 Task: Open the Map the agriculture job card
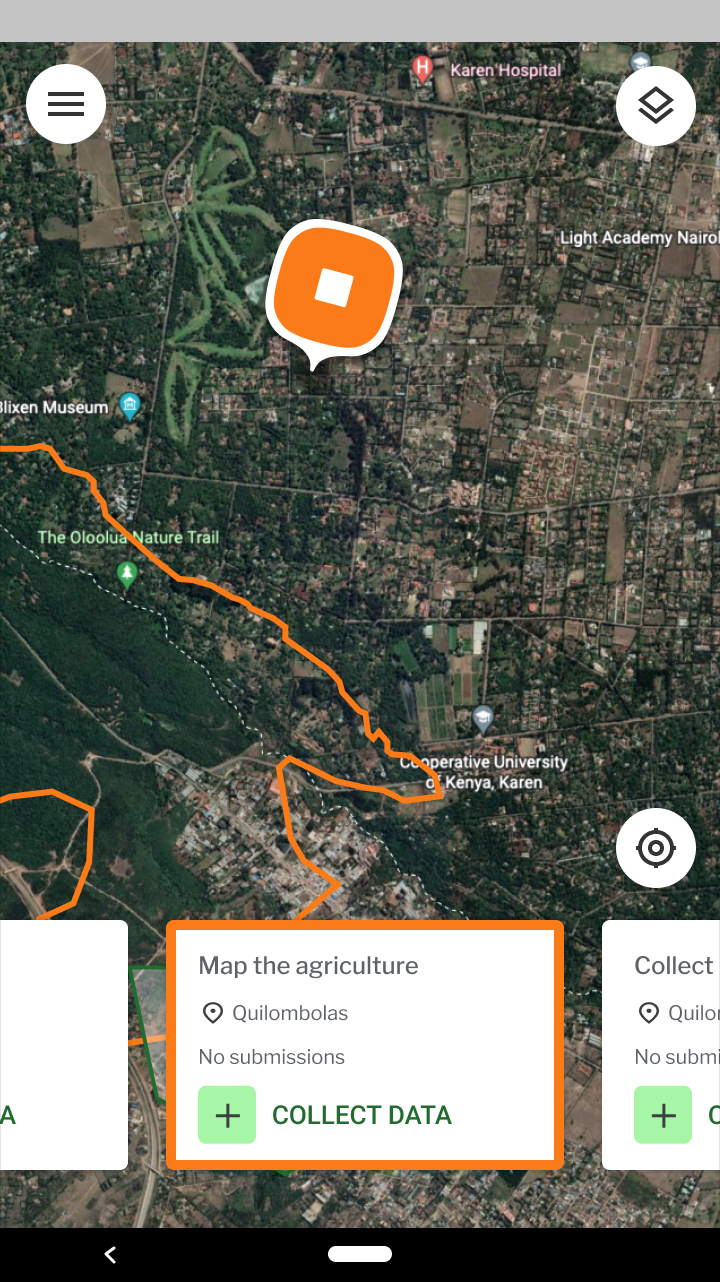pos(364,1000)
